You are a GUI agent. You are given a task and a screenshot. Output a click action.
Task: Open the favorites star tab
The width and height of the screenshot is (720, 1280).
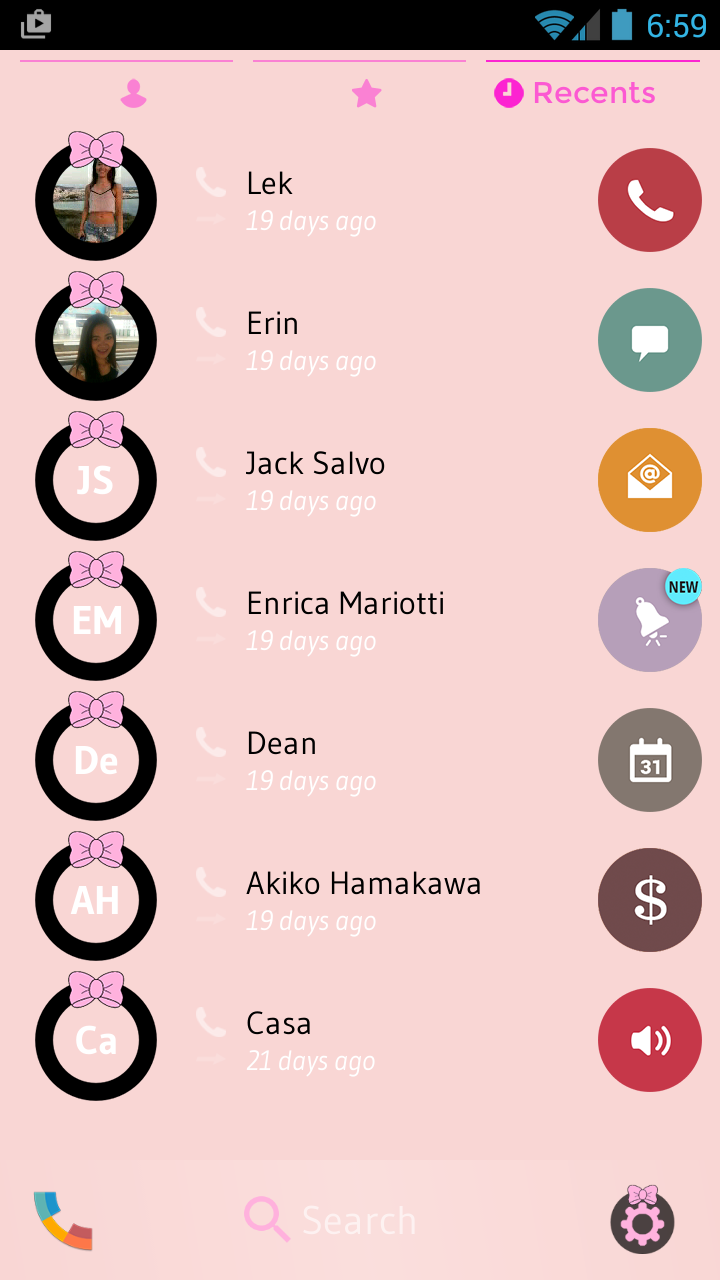click(366, 92)
